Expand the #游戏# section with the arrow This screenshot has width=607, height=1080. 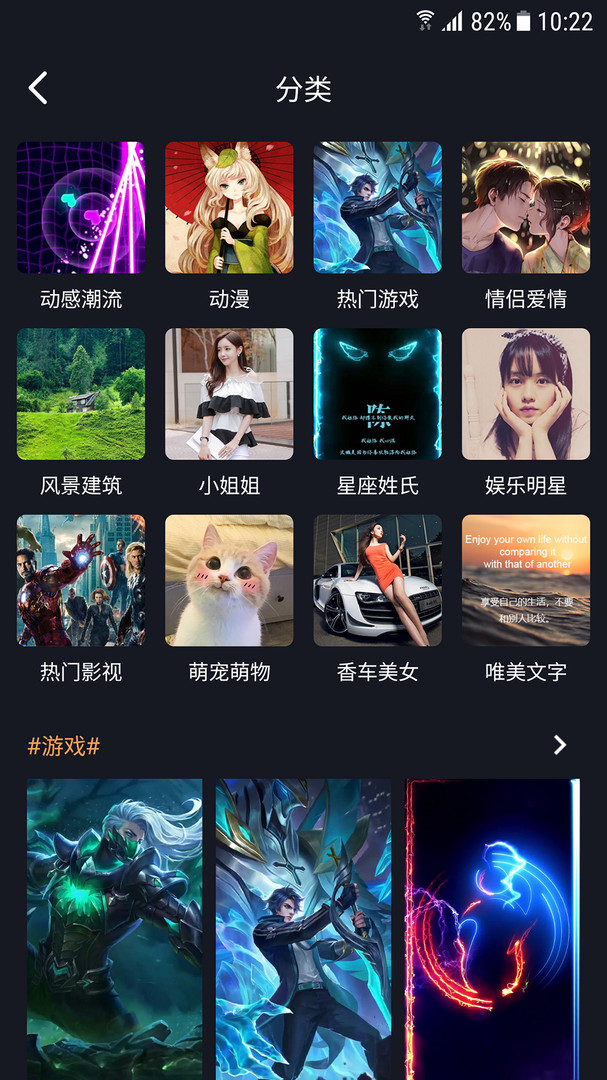560,745
